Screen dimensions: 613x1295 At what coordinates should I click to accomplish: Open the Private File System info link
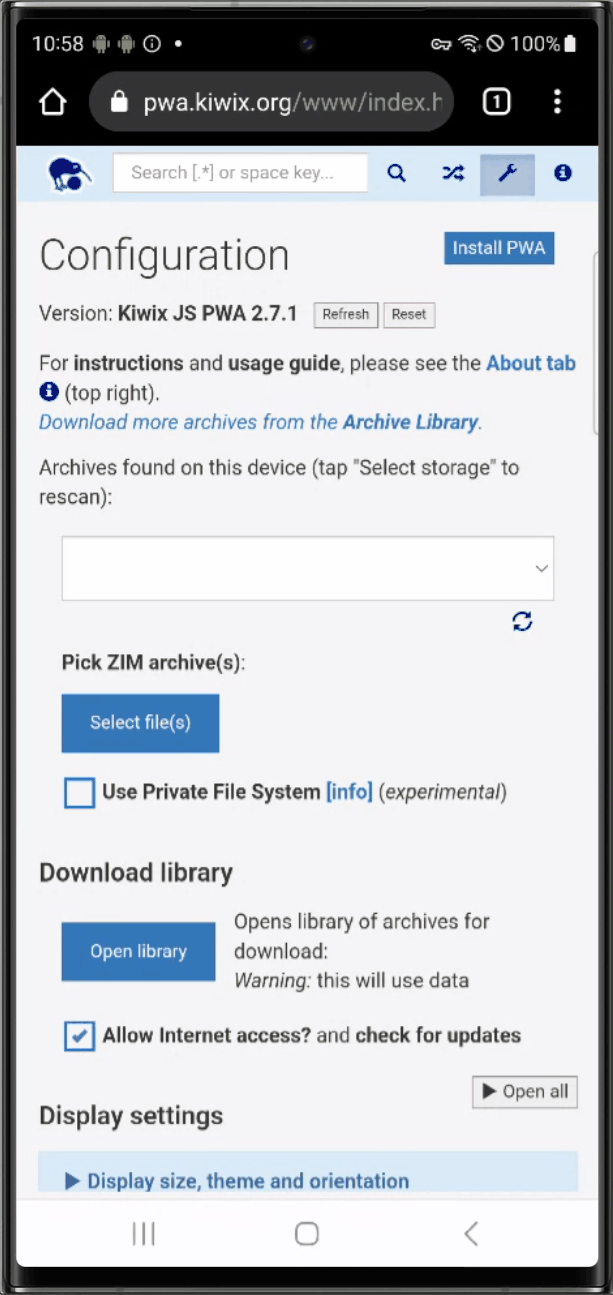(x=349, y=792)
